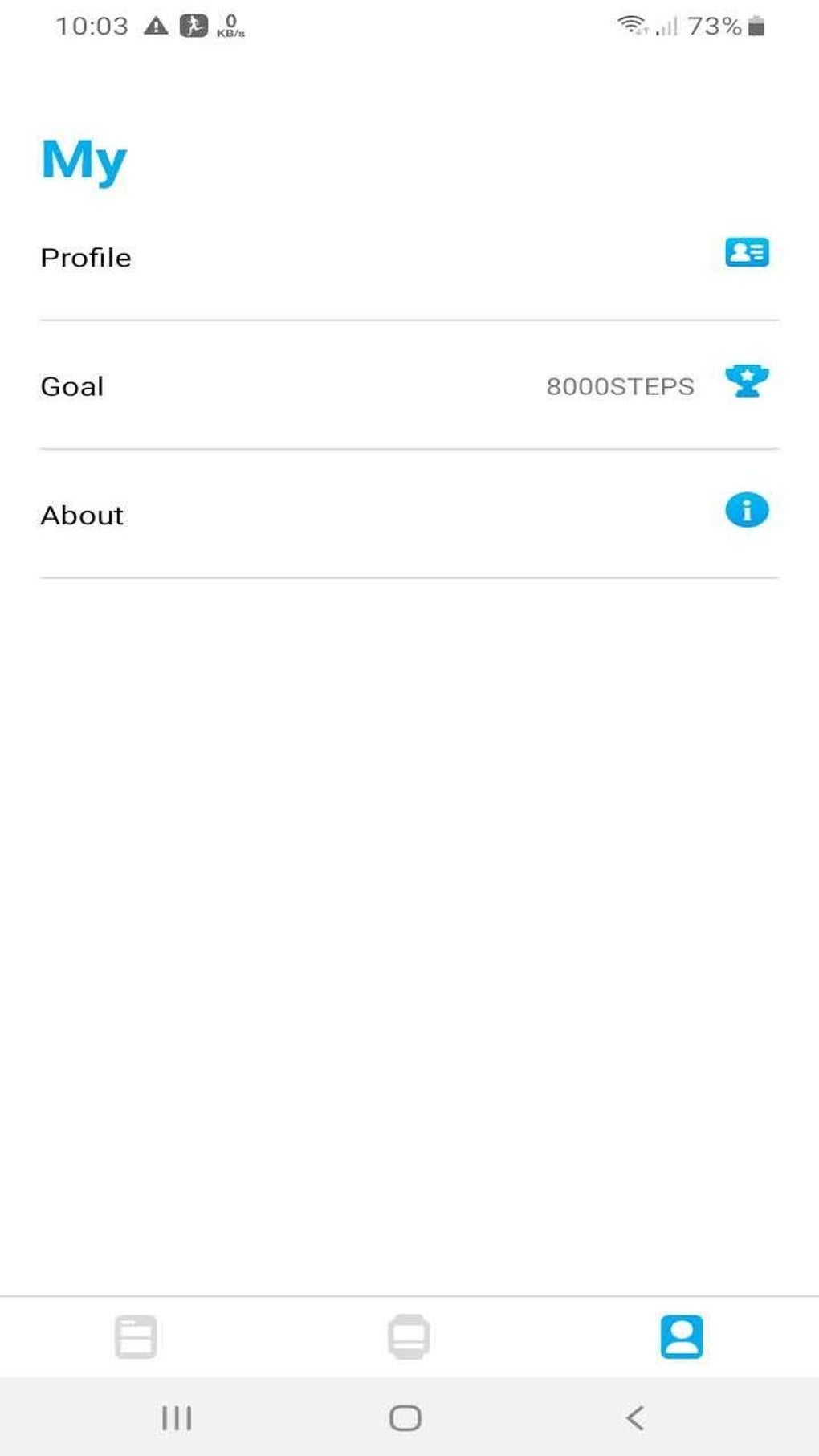This screenshot has height=1456, width=819.
Task: Select the My profile tab
Action: click(x=681, y=1336)
